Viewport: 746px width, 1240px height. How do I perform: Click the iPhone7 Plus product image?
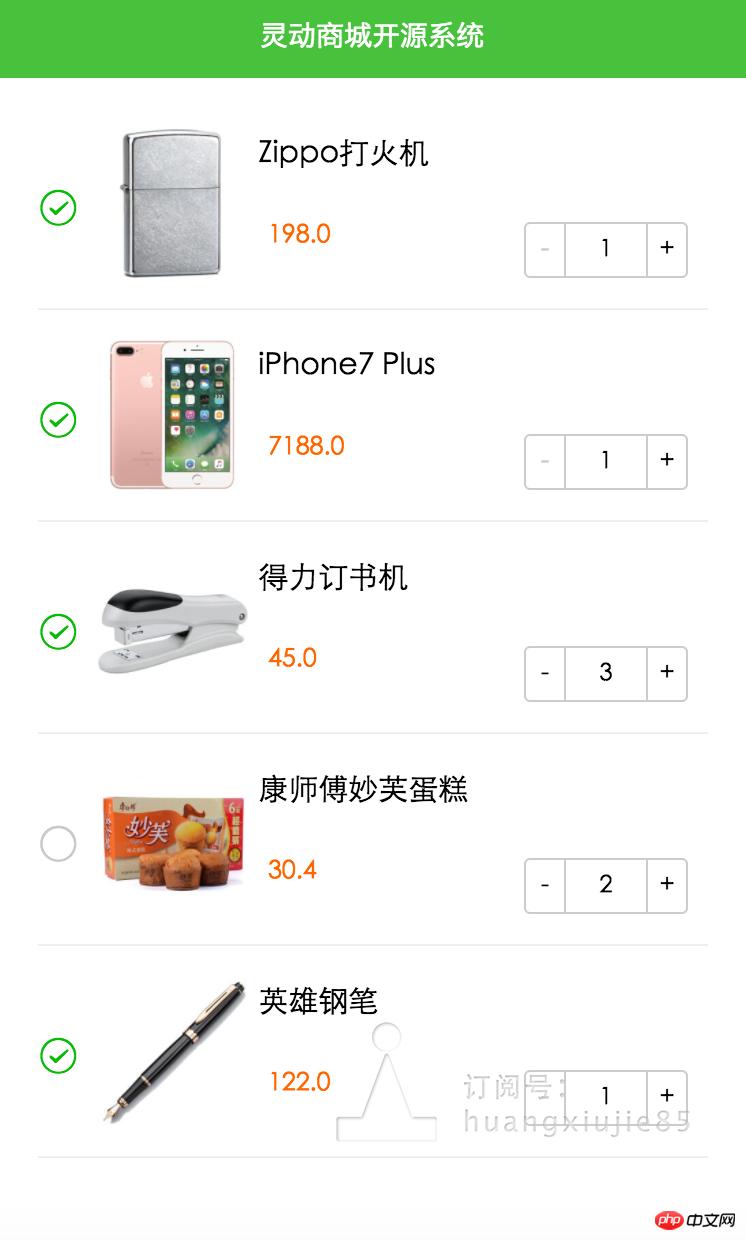coord(170,413)
